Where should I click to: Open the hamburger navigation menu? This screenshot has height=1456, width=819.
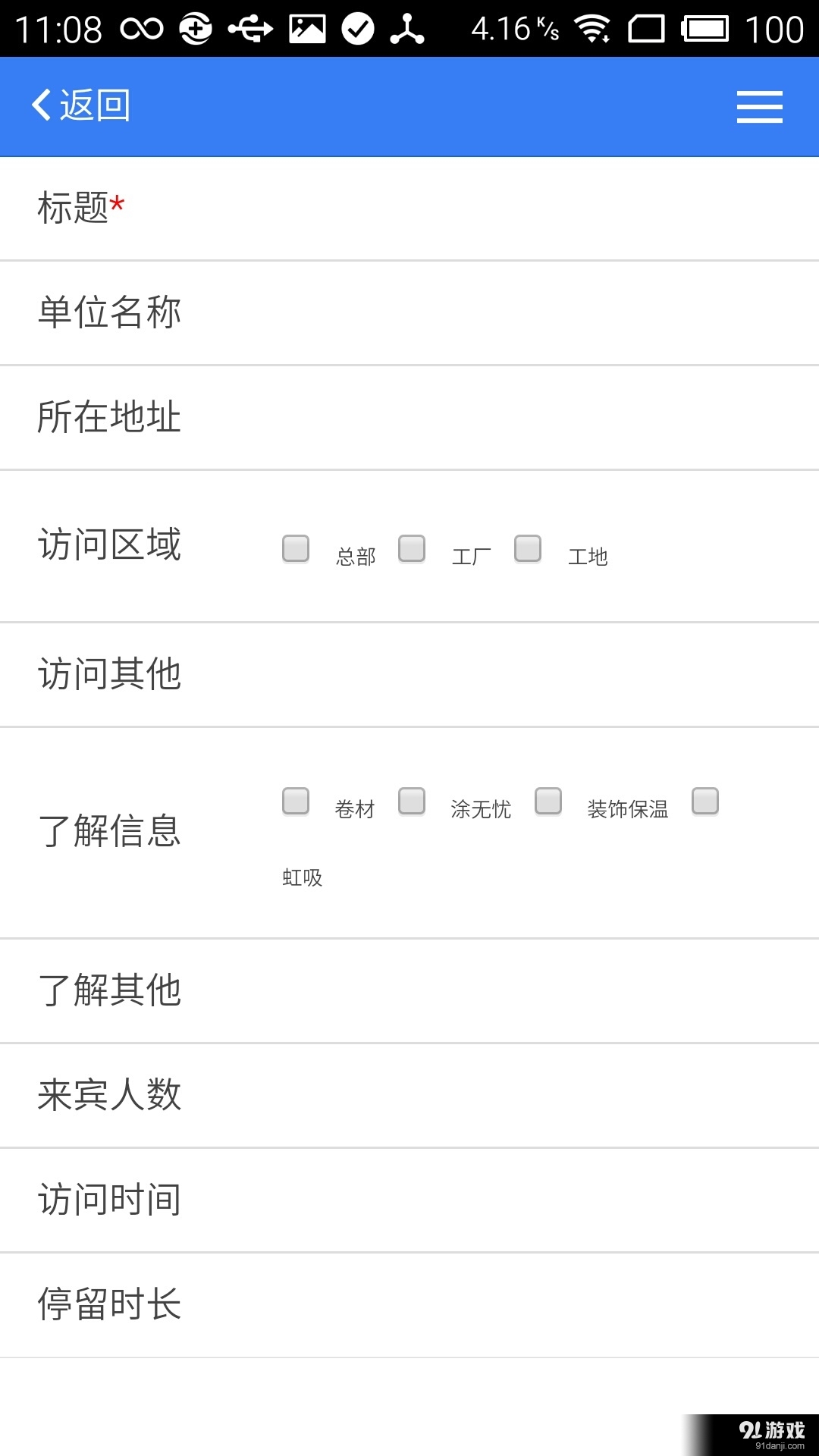coord(759,106)
